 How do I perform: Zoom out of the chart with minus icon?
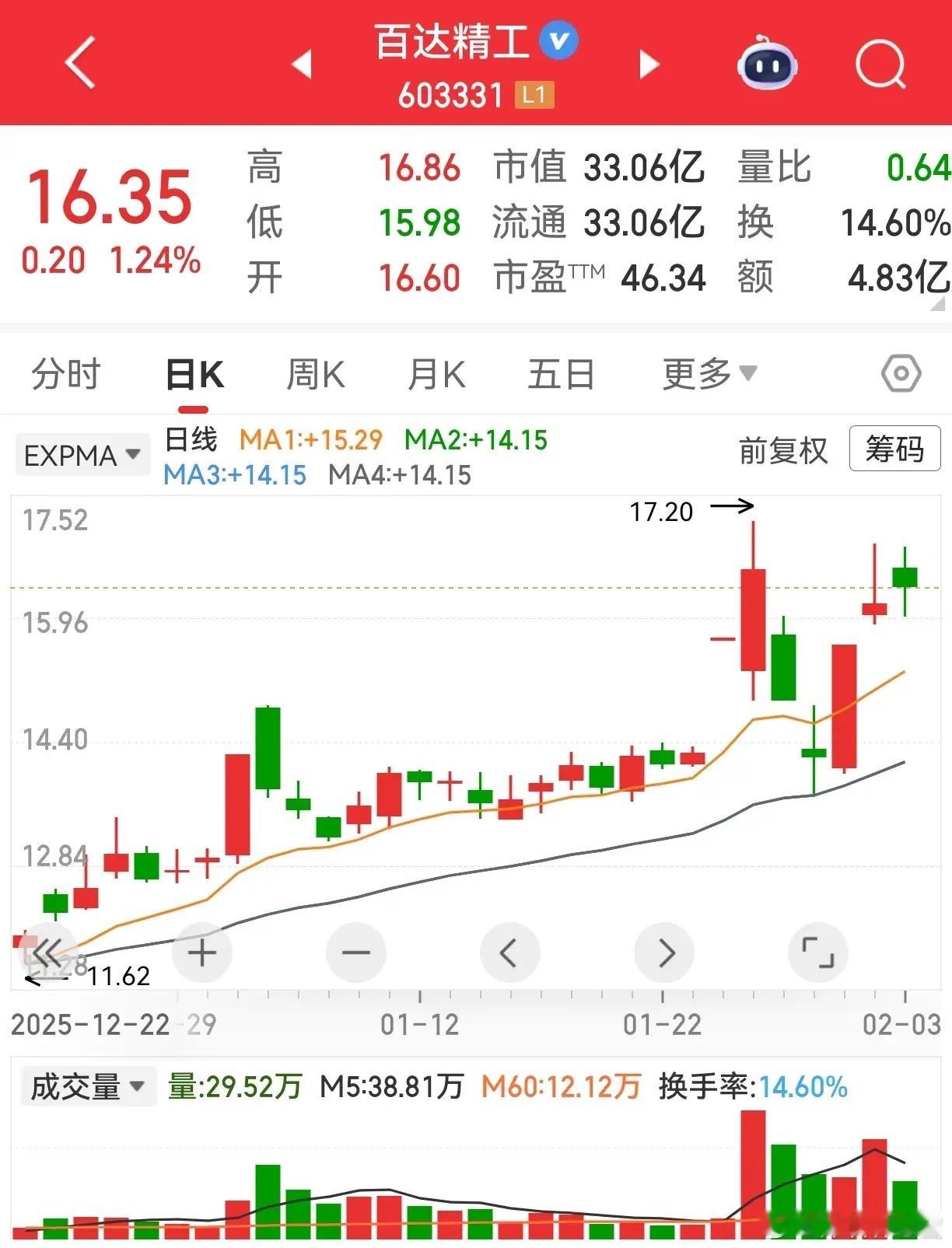pos(355,952)
